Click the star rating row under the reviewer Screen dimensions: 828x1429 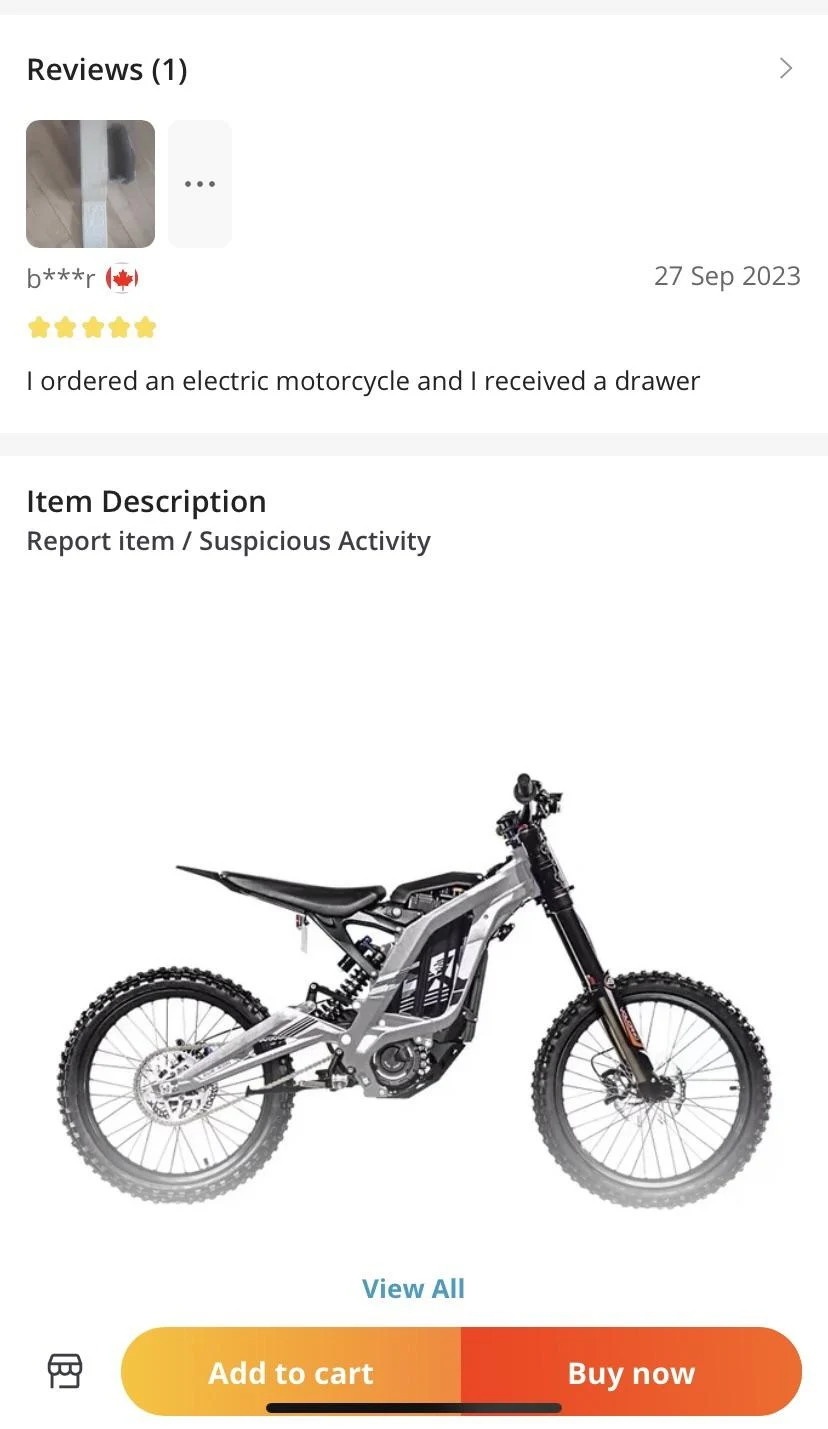(91, 326)
